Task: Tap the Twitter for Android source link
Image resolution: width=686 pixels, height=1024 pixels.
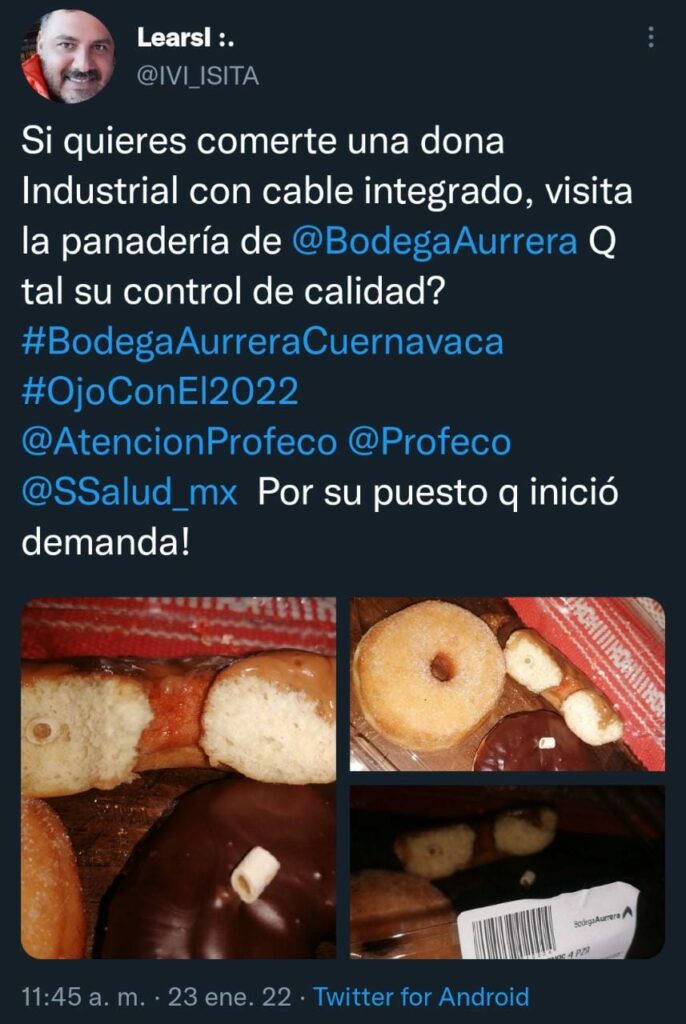Action: tap(421, 997)
